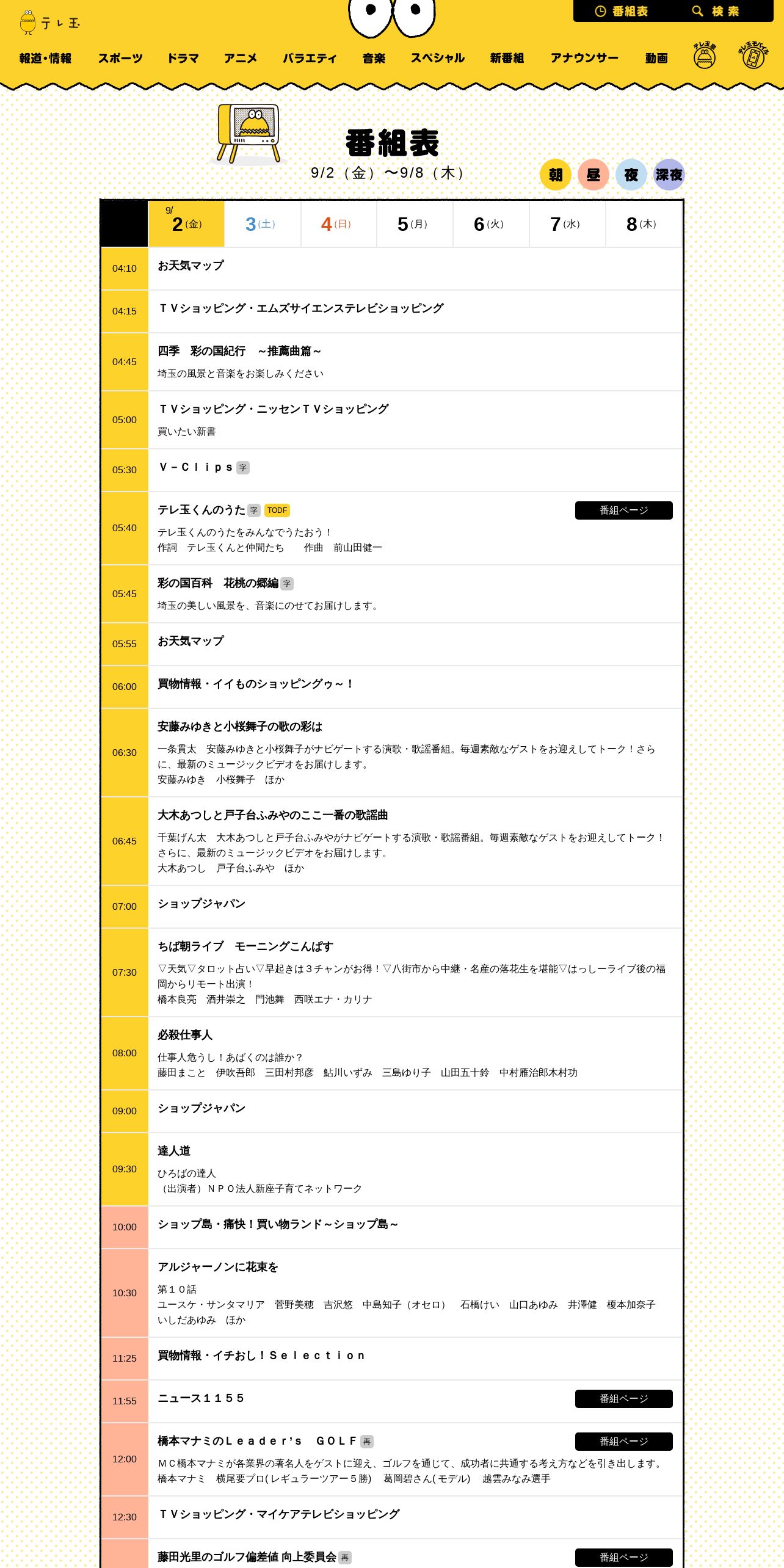The image size is (784, 1568).
Task: Select the ドラマ category
Action: [183, 58]
